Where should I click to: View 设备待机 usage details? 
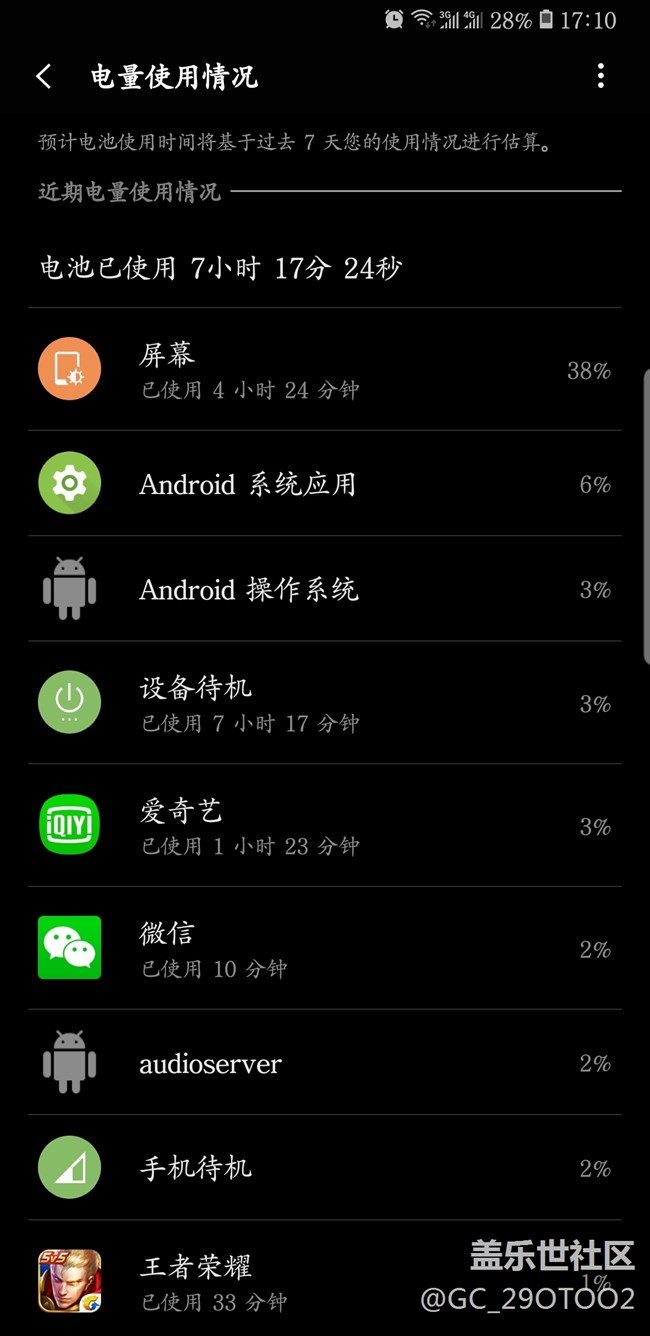pyautogui.click(x=325, y=703)
